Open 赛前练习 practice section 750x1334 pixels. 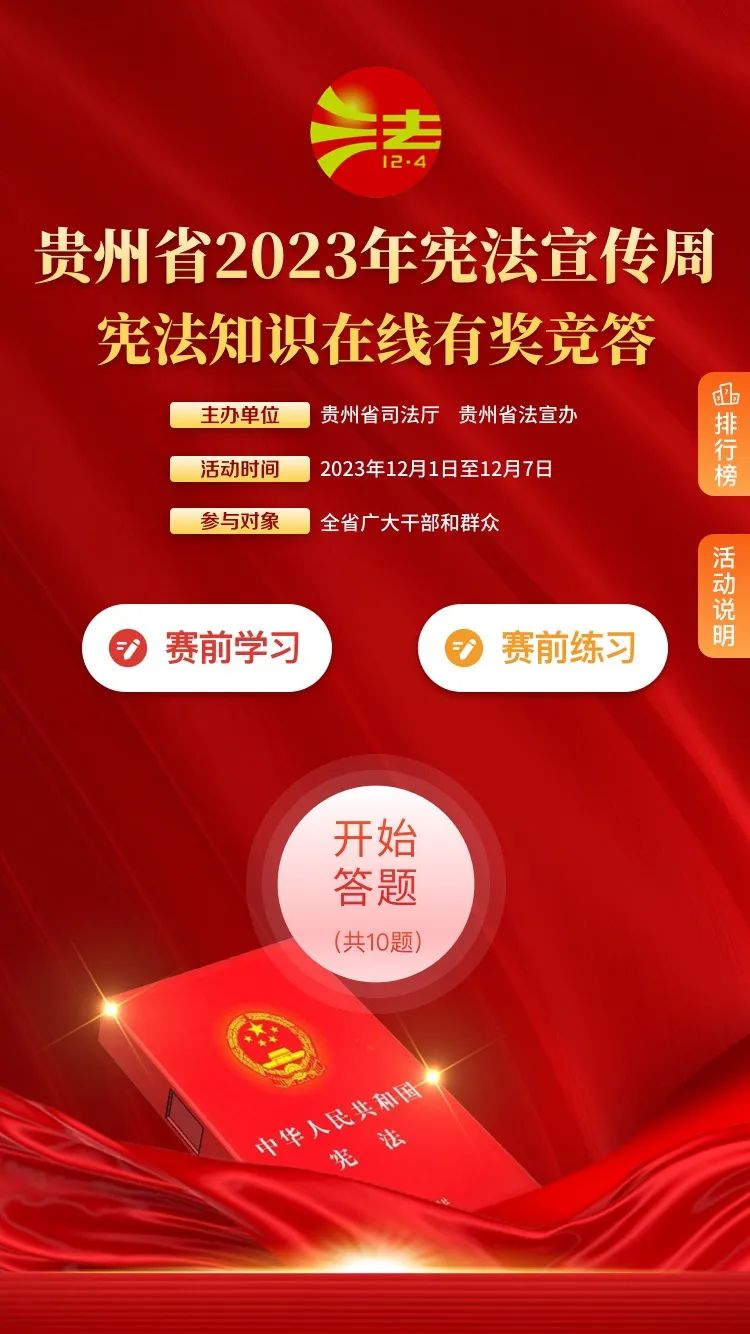click(542, 648)
